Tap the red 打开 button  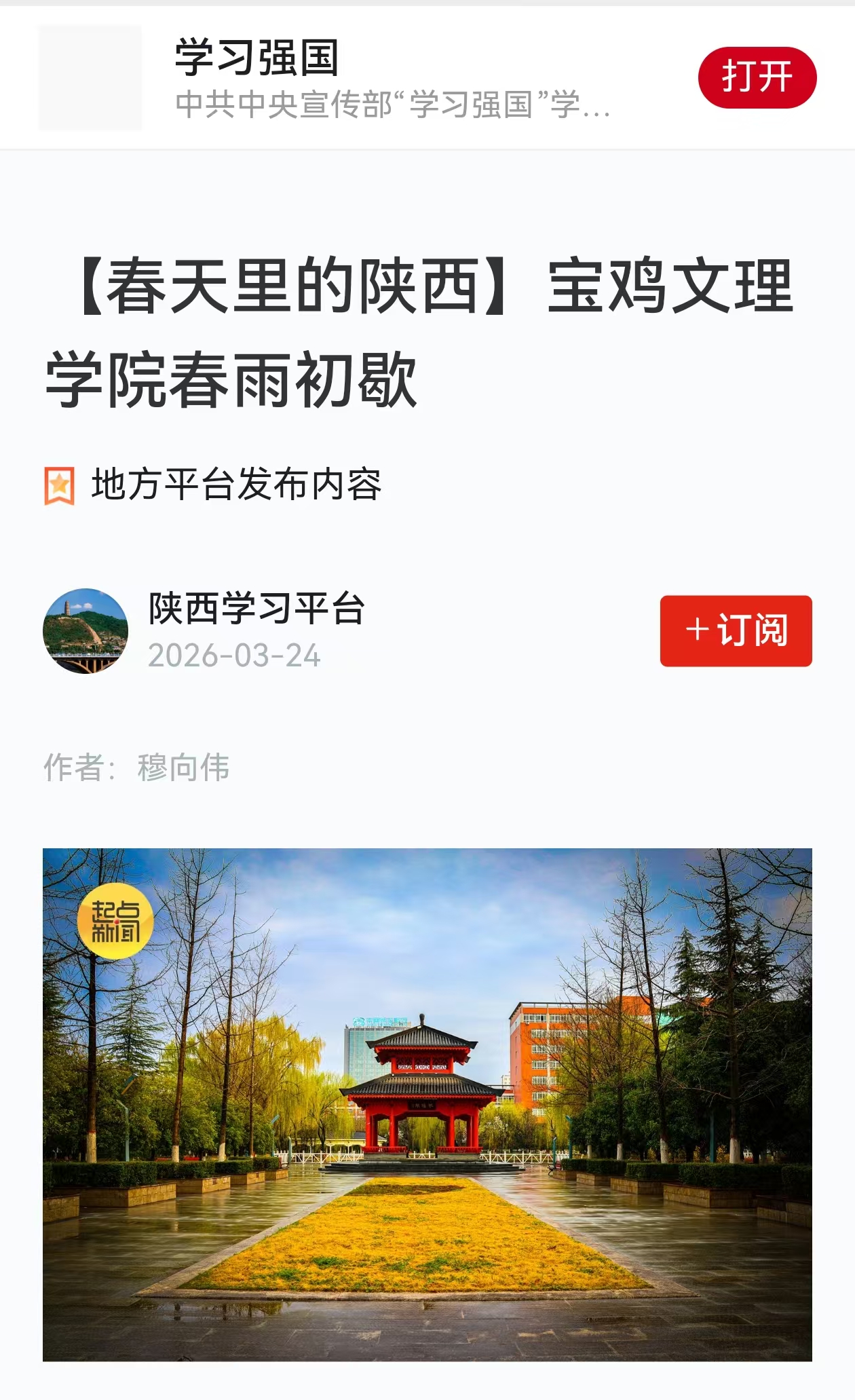point(757,77)
